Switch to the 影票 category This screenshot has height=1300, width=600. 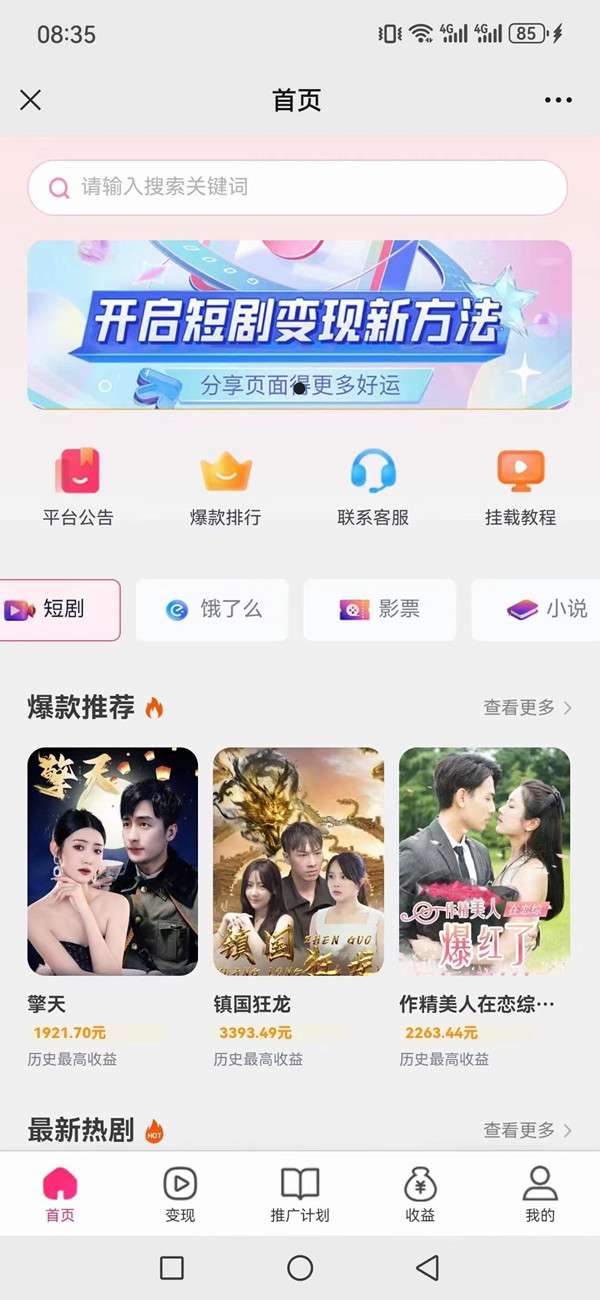tap(380, 610)
